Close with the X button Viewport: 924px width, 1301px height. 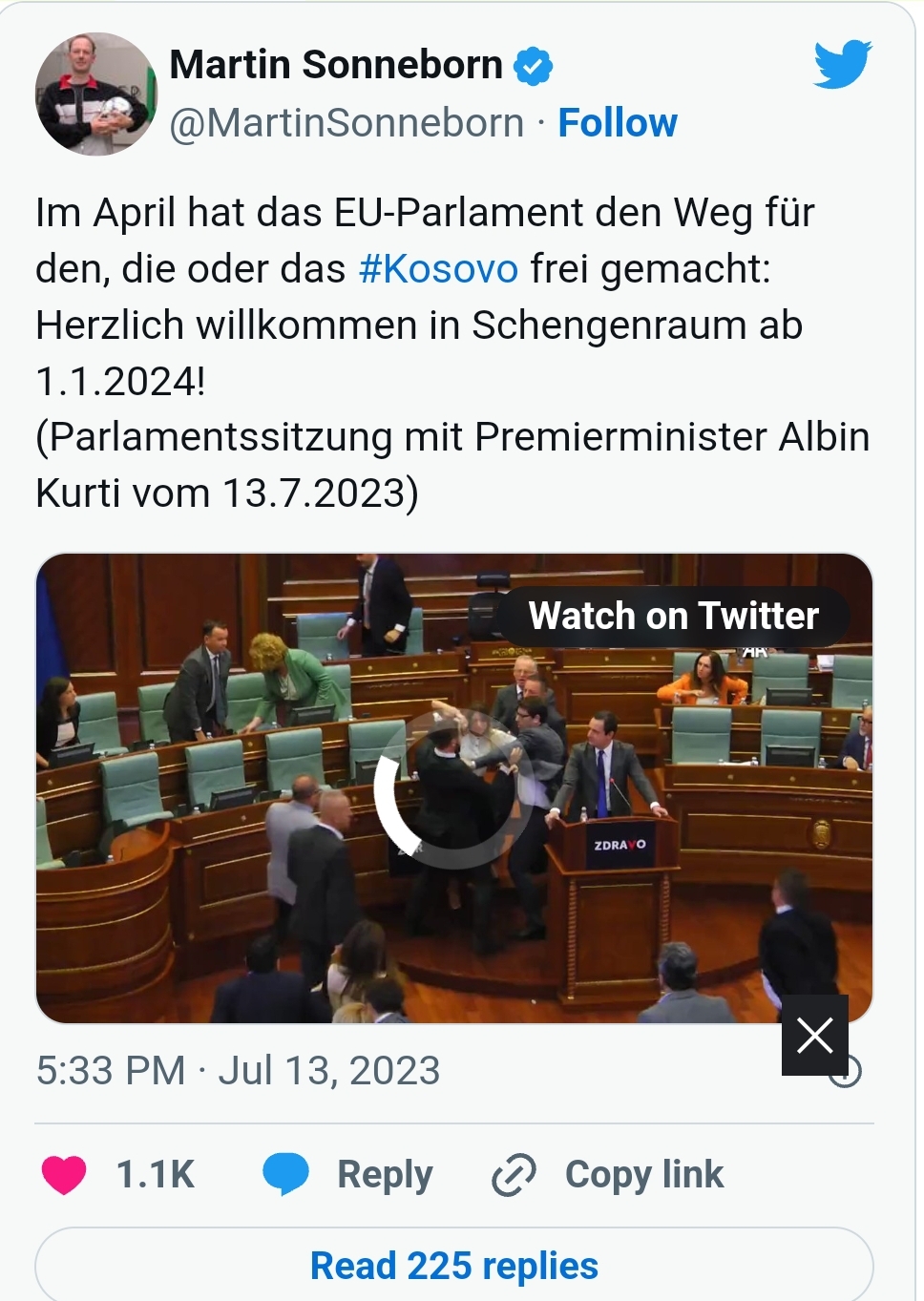[x=814, y=1035]
